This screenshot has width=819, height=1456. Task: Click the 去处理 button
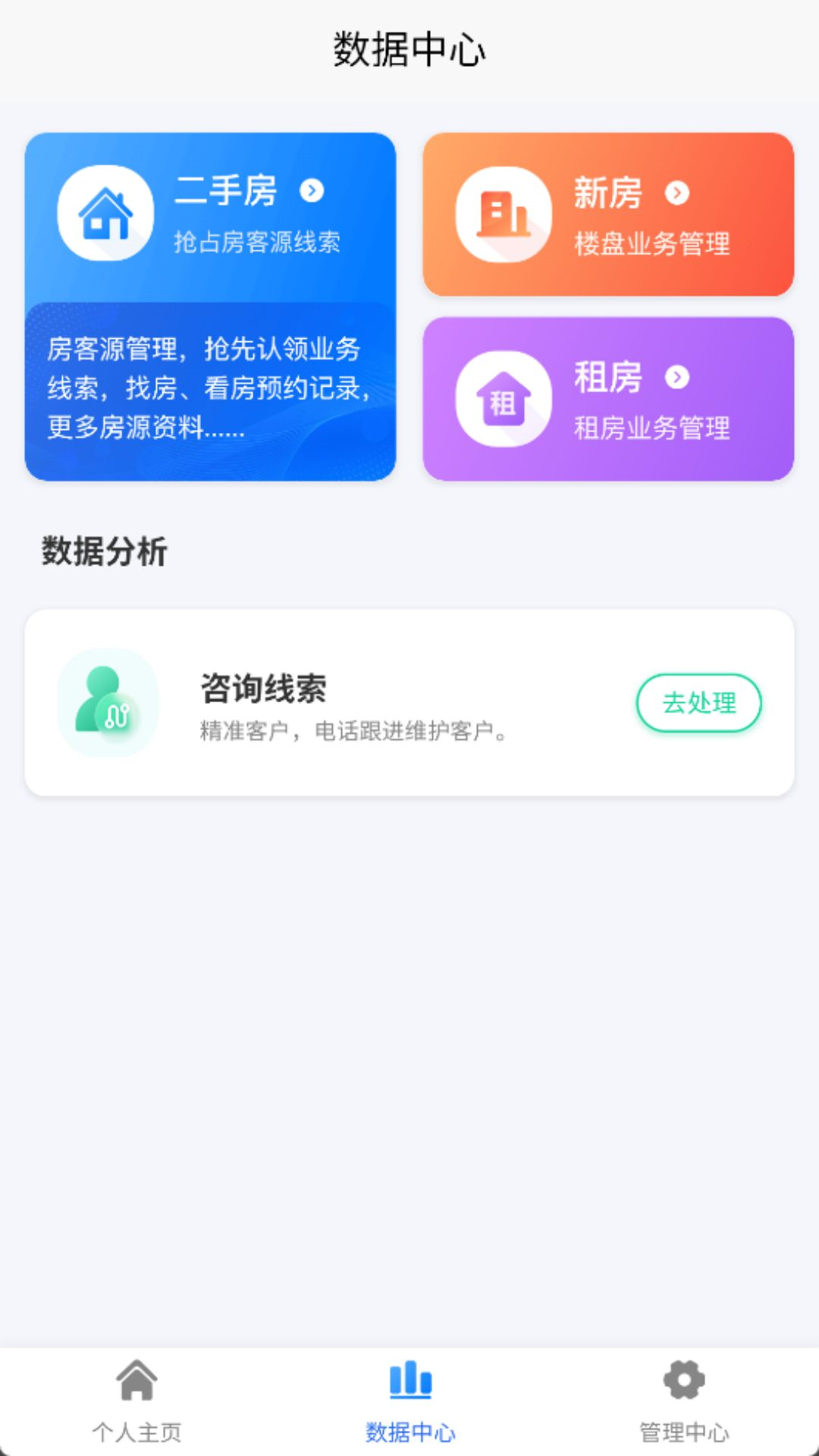698,704
